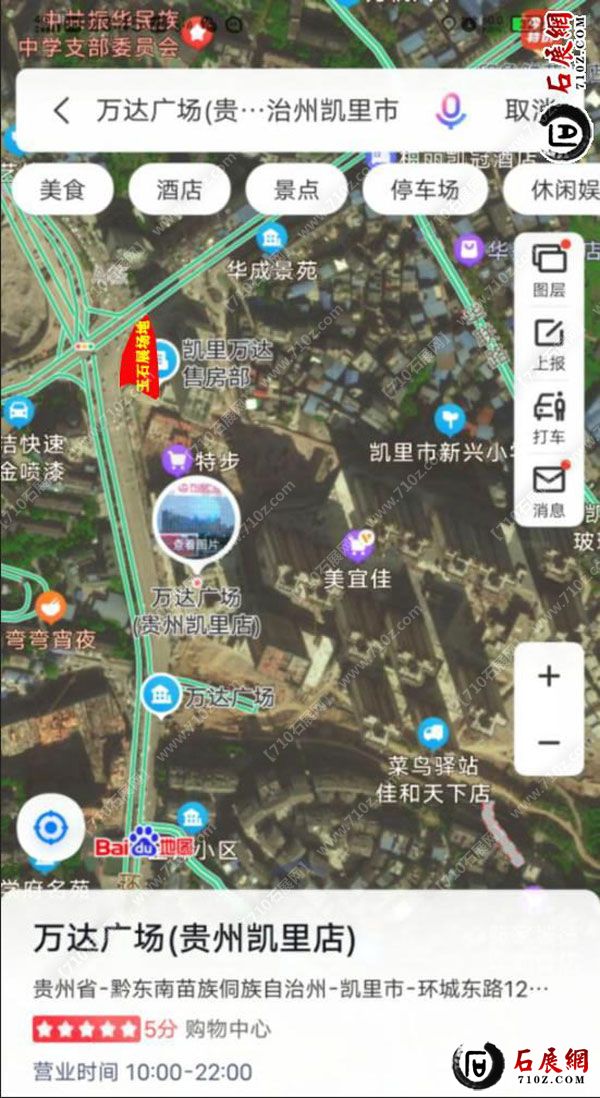Select the 美宜佳 marker on the map

click(x=358, y=546)
